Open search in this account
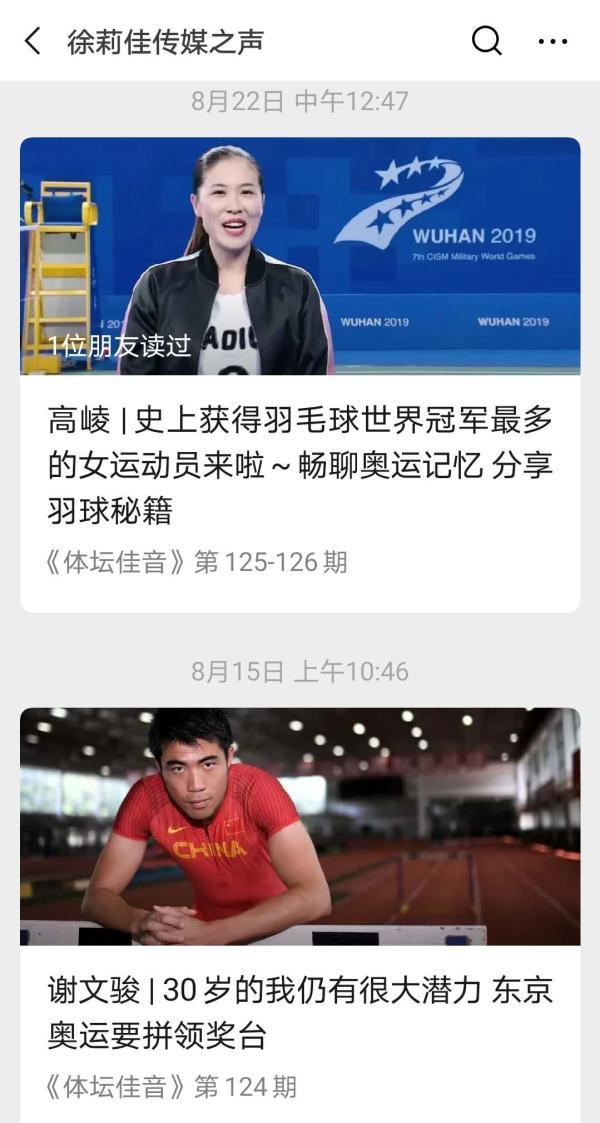600x1123 pixels. (x=486, y=41)
